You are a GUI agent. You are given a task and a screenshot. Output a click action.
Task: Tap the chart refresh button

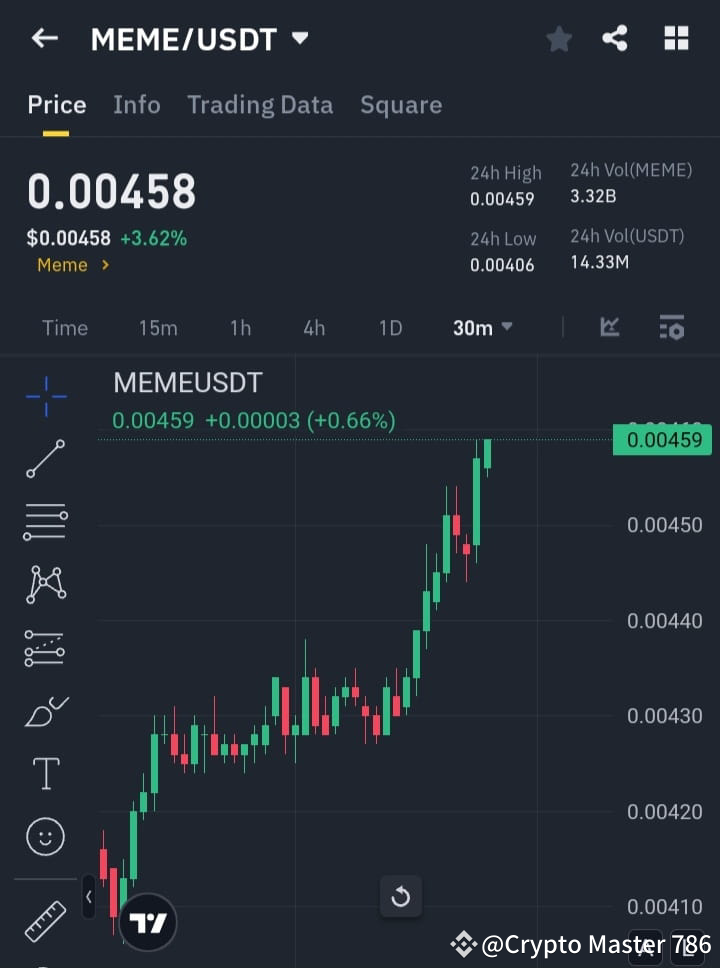click(x=401, y=897)
